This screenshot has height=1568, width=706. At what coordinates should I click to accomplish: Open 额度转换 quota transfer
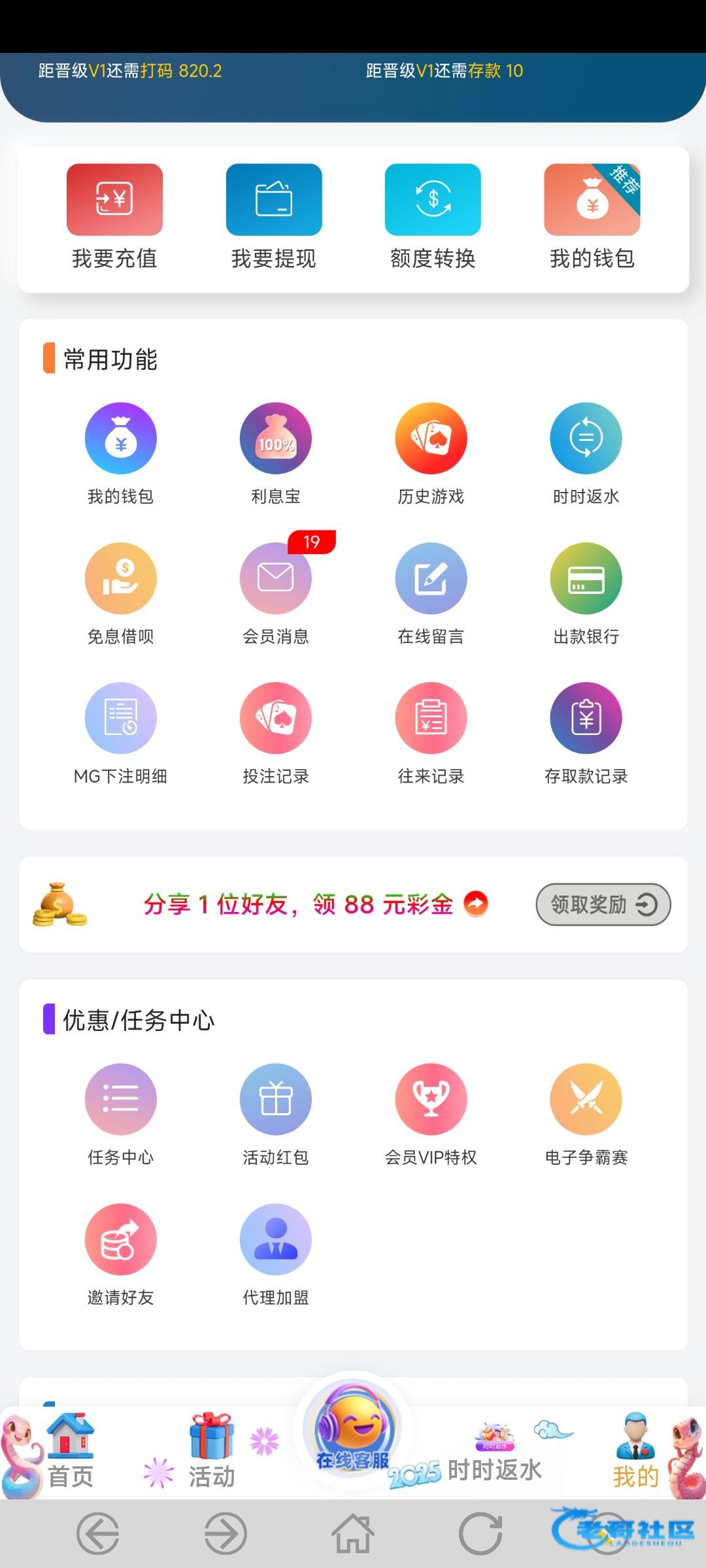(433, 200)
